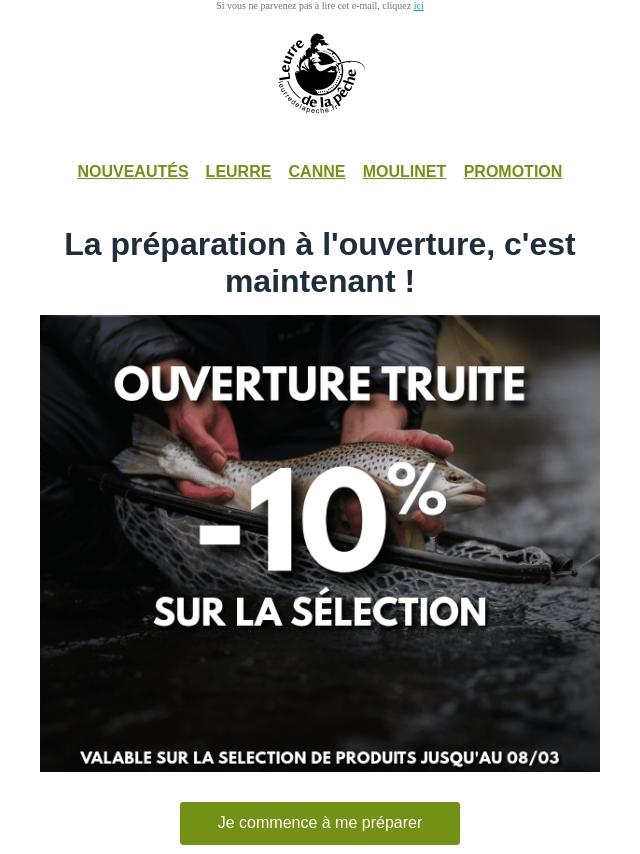
Task: Open the Ouverture Truite -10% banner
Action: [320, 543]
